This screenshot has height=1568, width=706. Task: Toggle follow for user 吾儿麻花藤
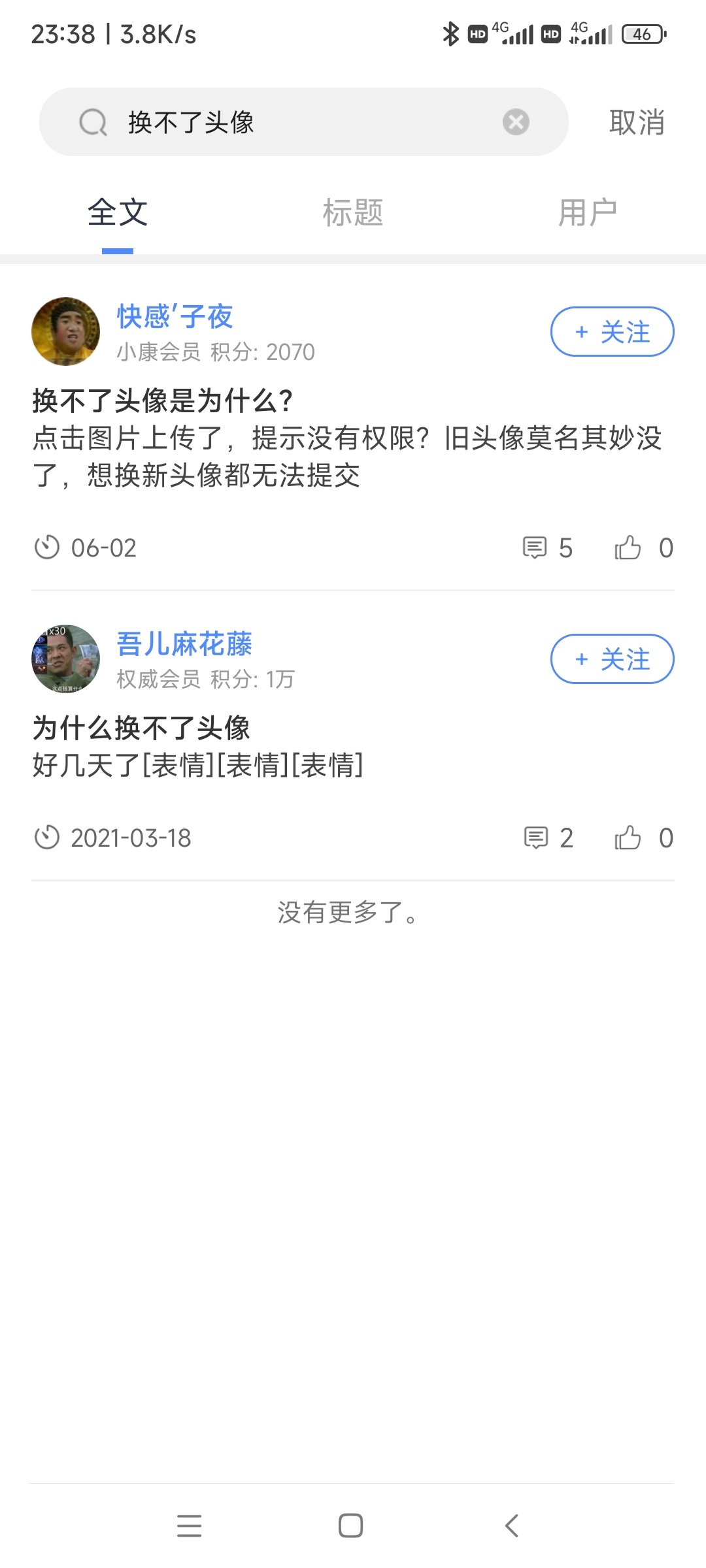612,660
